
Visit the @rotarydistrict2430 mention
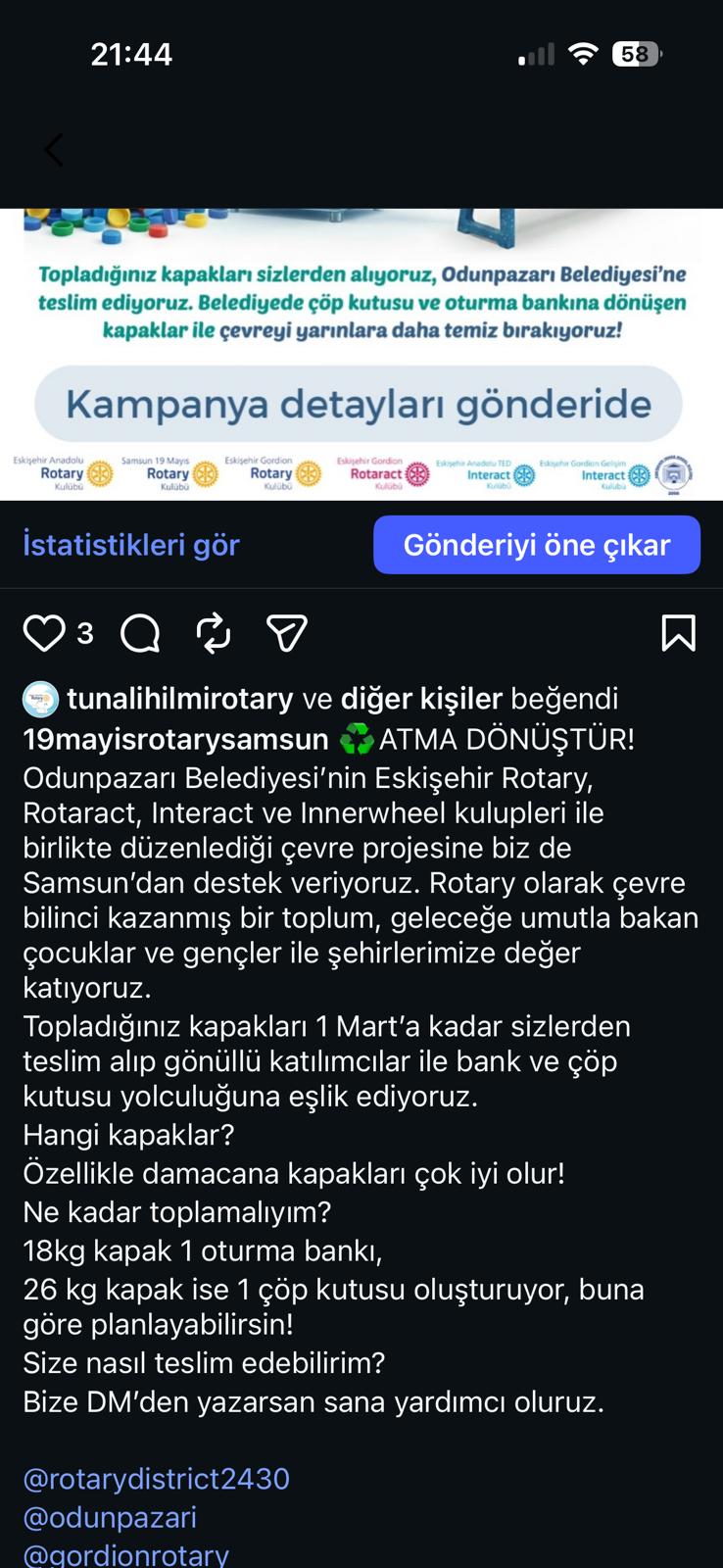coord(157,1479)
